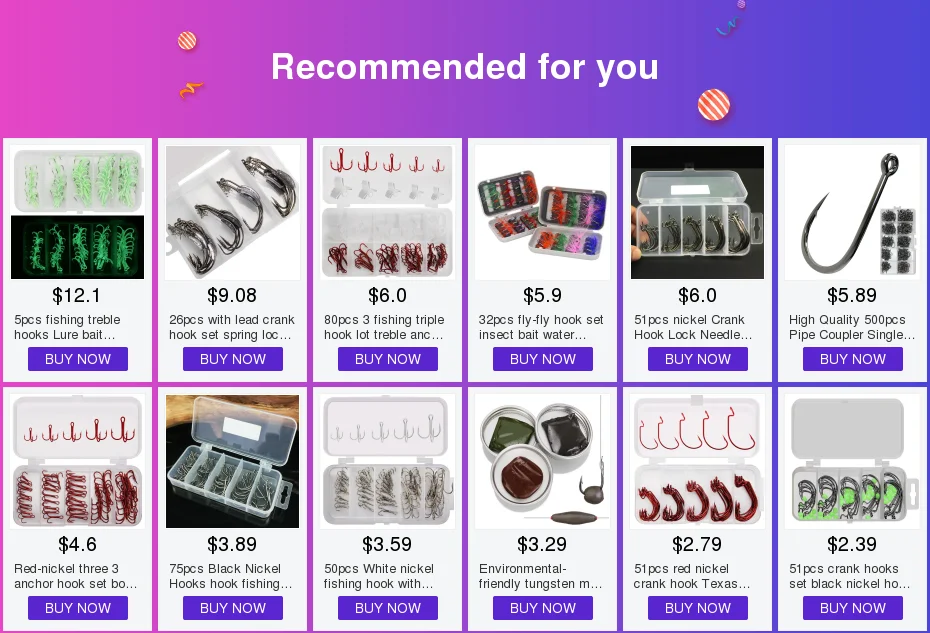Open the 5pcs glowing treble hooks image

(78, 212)
